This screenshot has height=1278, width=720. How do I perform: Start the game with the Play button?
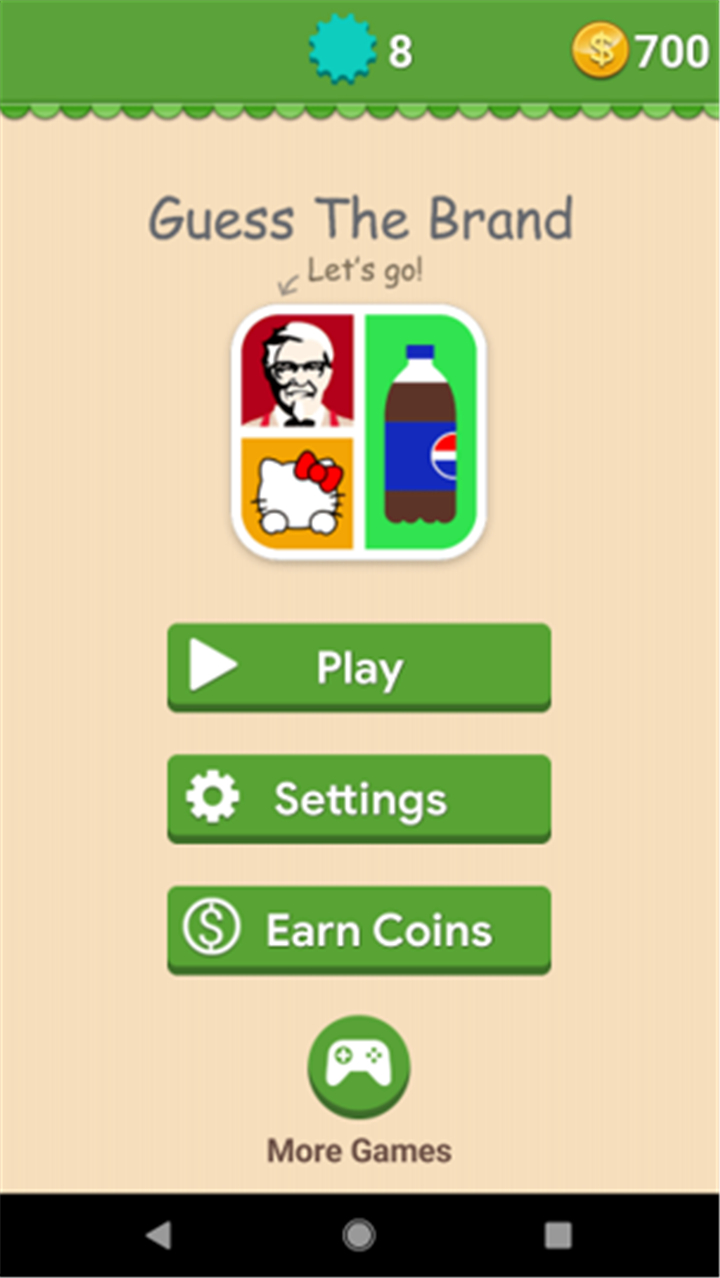click(x=359, y=667)
